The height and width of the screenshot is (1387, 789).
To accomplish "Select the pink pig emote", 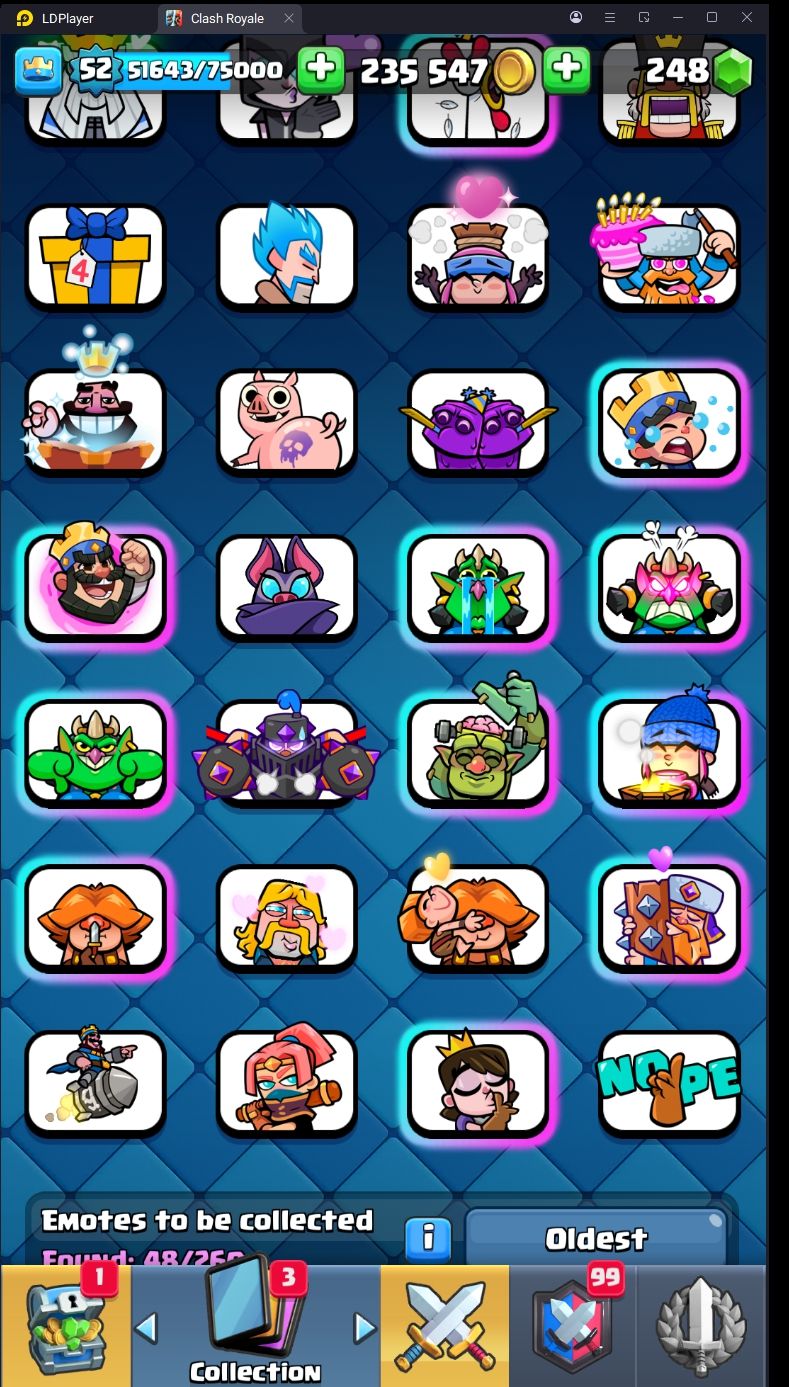I will point(287,422).
